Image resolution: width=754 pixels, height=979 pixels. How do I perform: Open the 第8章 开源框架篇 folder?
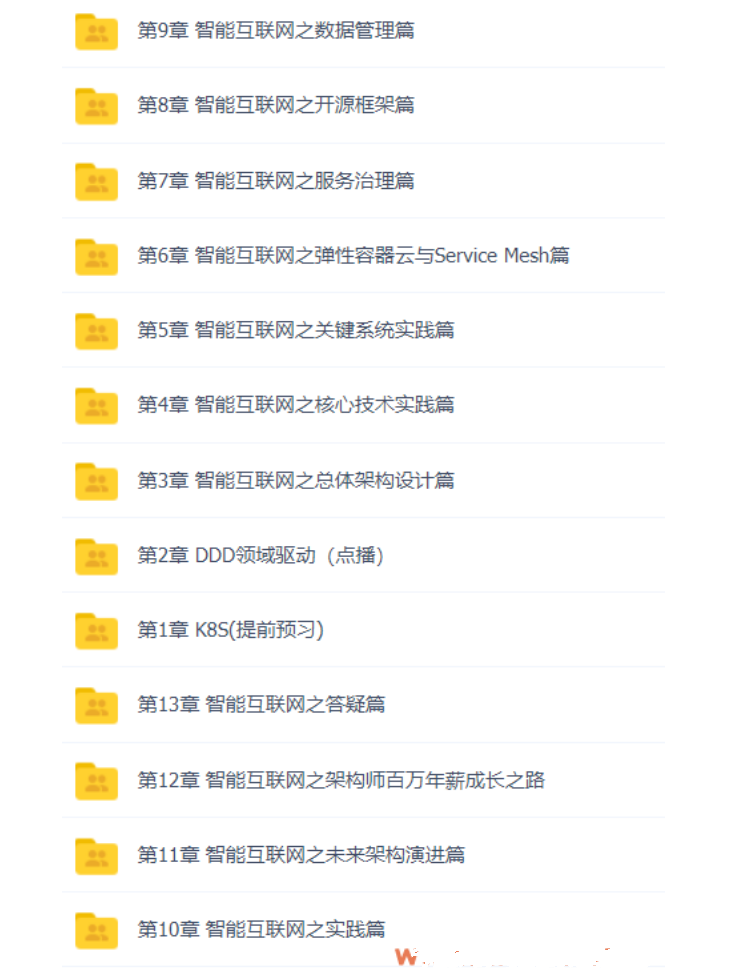pos(275,105)
